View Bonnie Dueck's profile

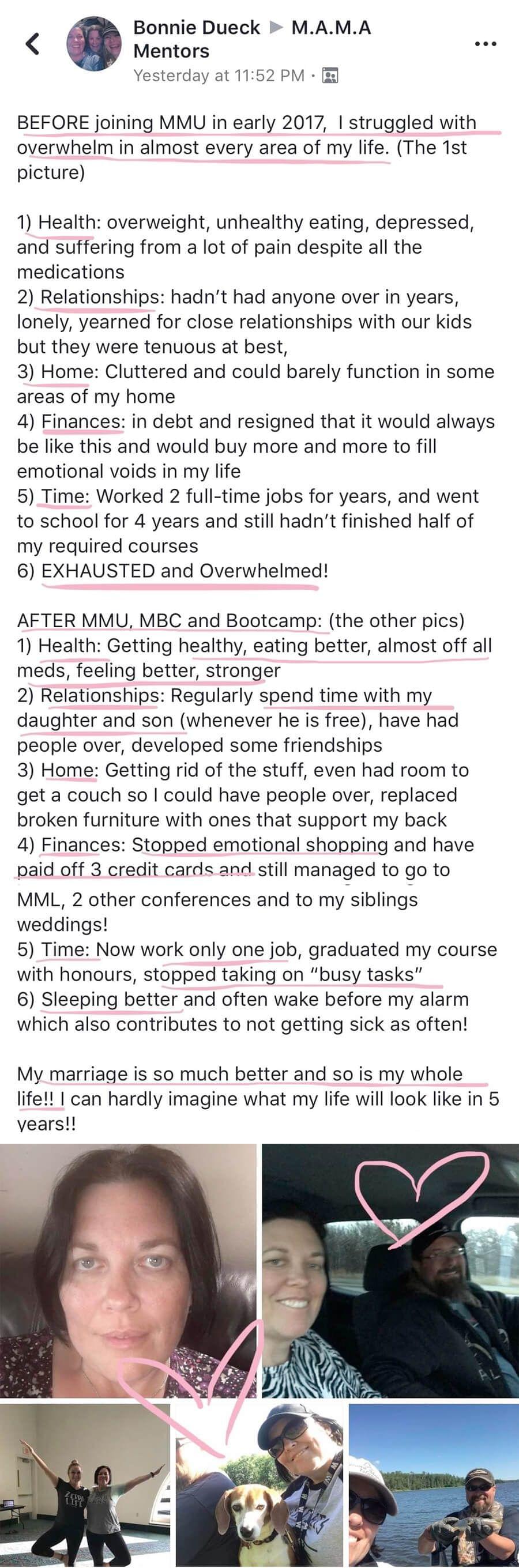coord(196,28)
